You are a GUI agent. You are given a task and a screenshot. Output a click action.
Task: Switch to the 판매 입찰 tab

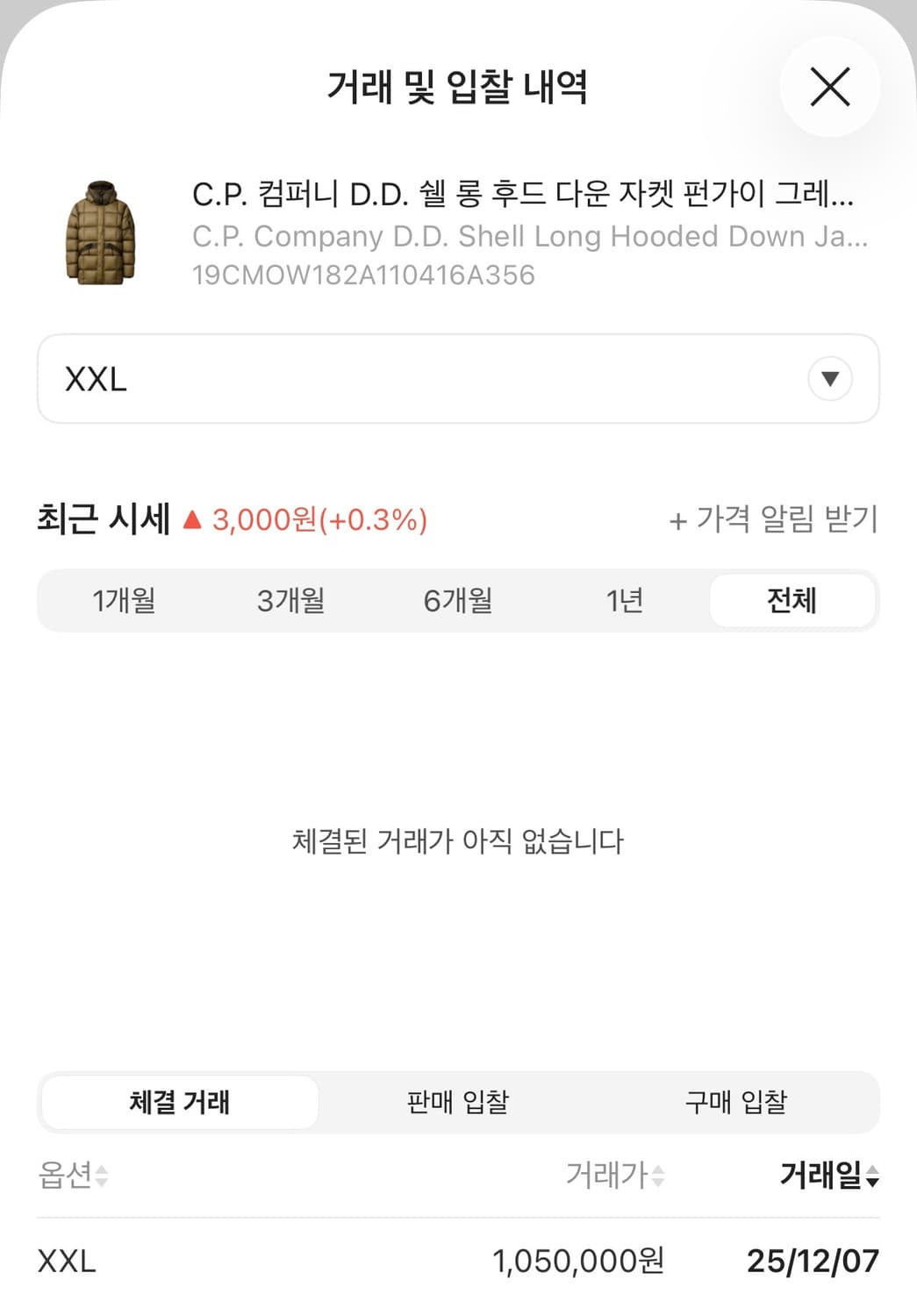click(x=457, y=1103)
